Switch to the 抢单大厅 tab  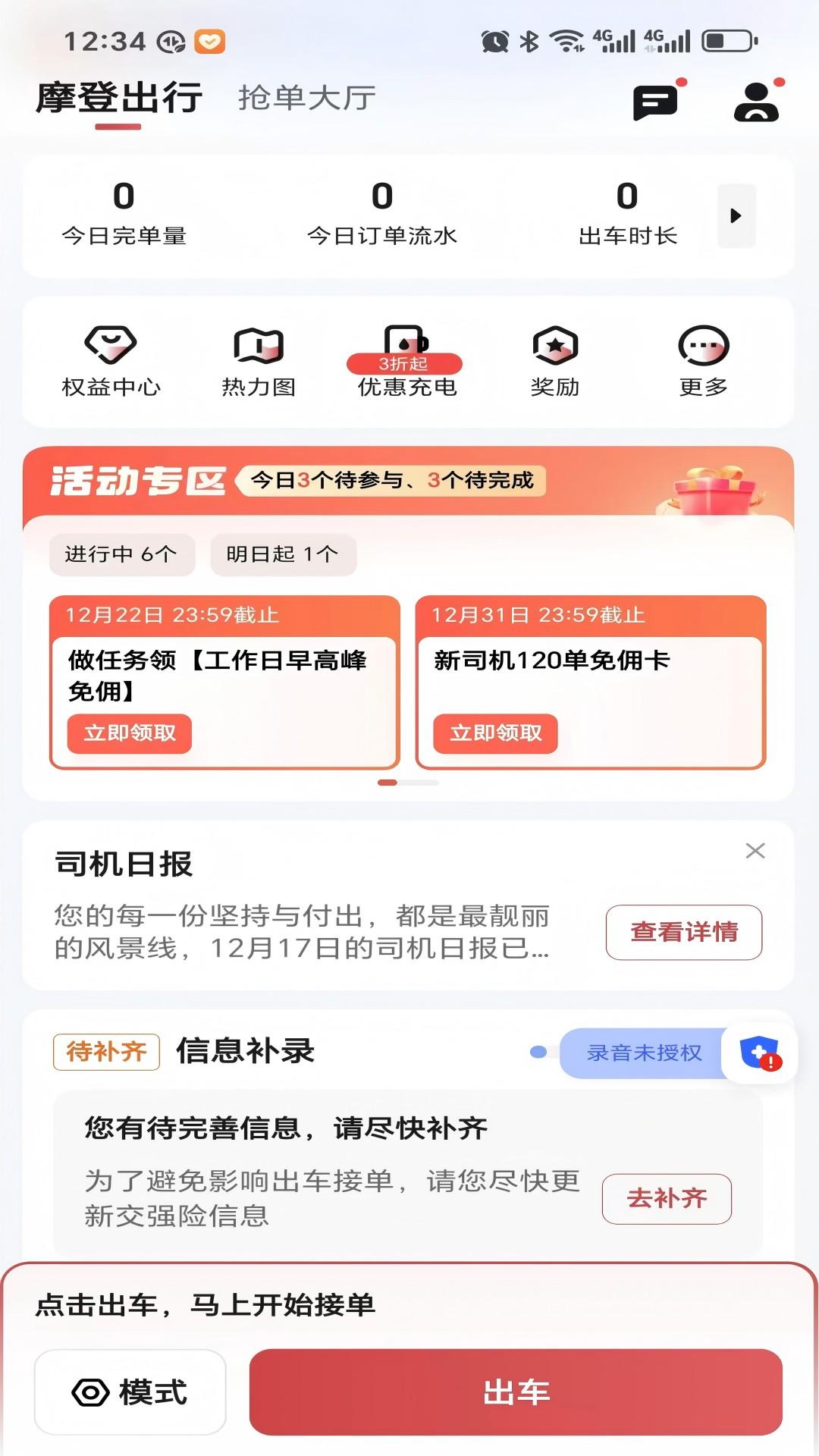pos(304,99)
